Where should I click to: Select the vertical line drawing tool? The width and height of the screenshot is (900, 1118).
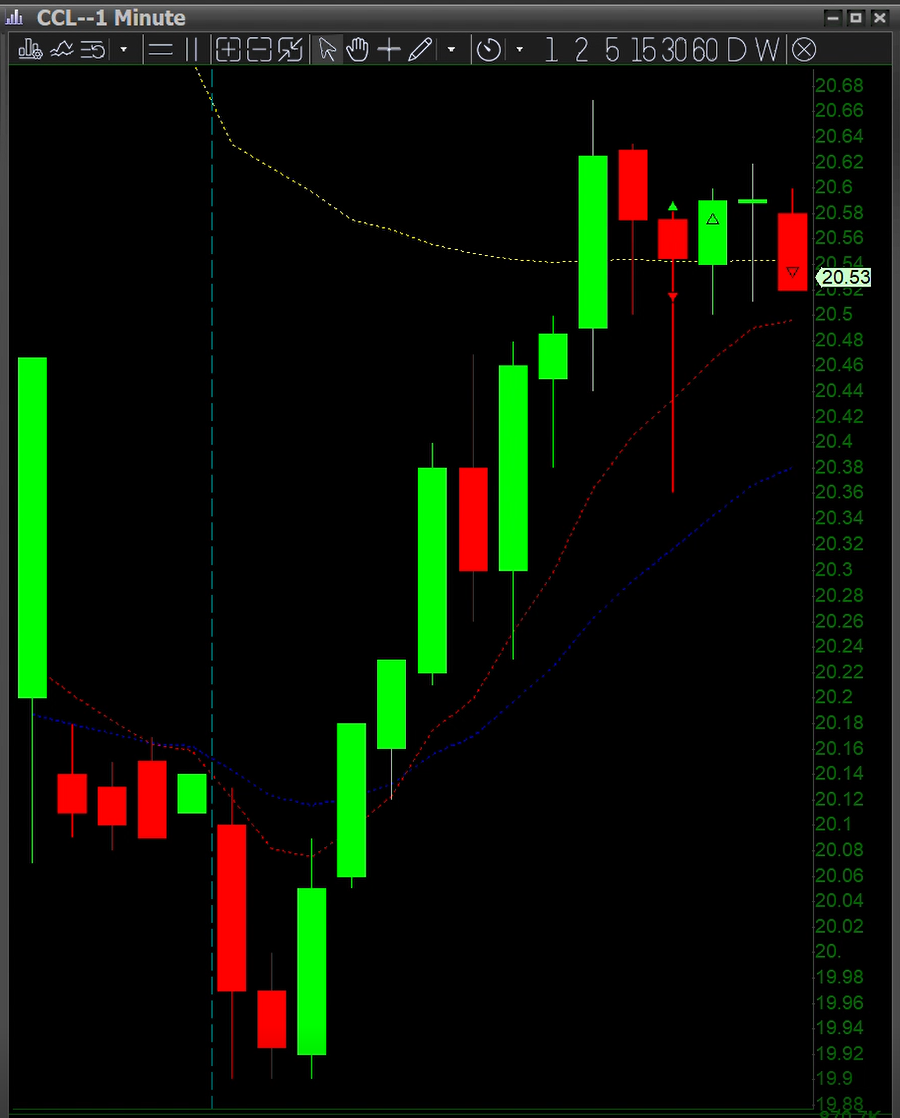[x=191, y=50]
